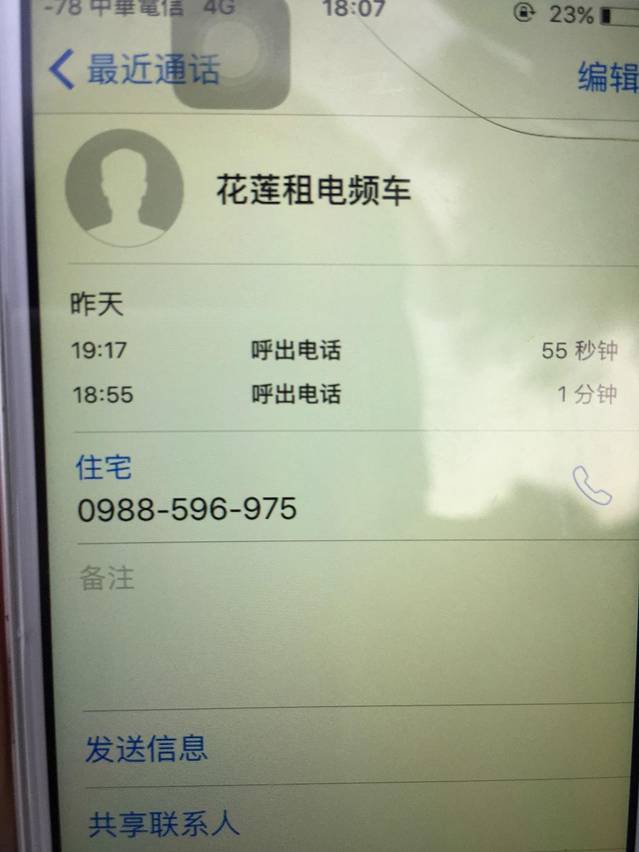Image resolution: width=639 pixels, height=852 pixels.
Task: Tap the phone icon beside 住宅
Action: coord(591,486)
